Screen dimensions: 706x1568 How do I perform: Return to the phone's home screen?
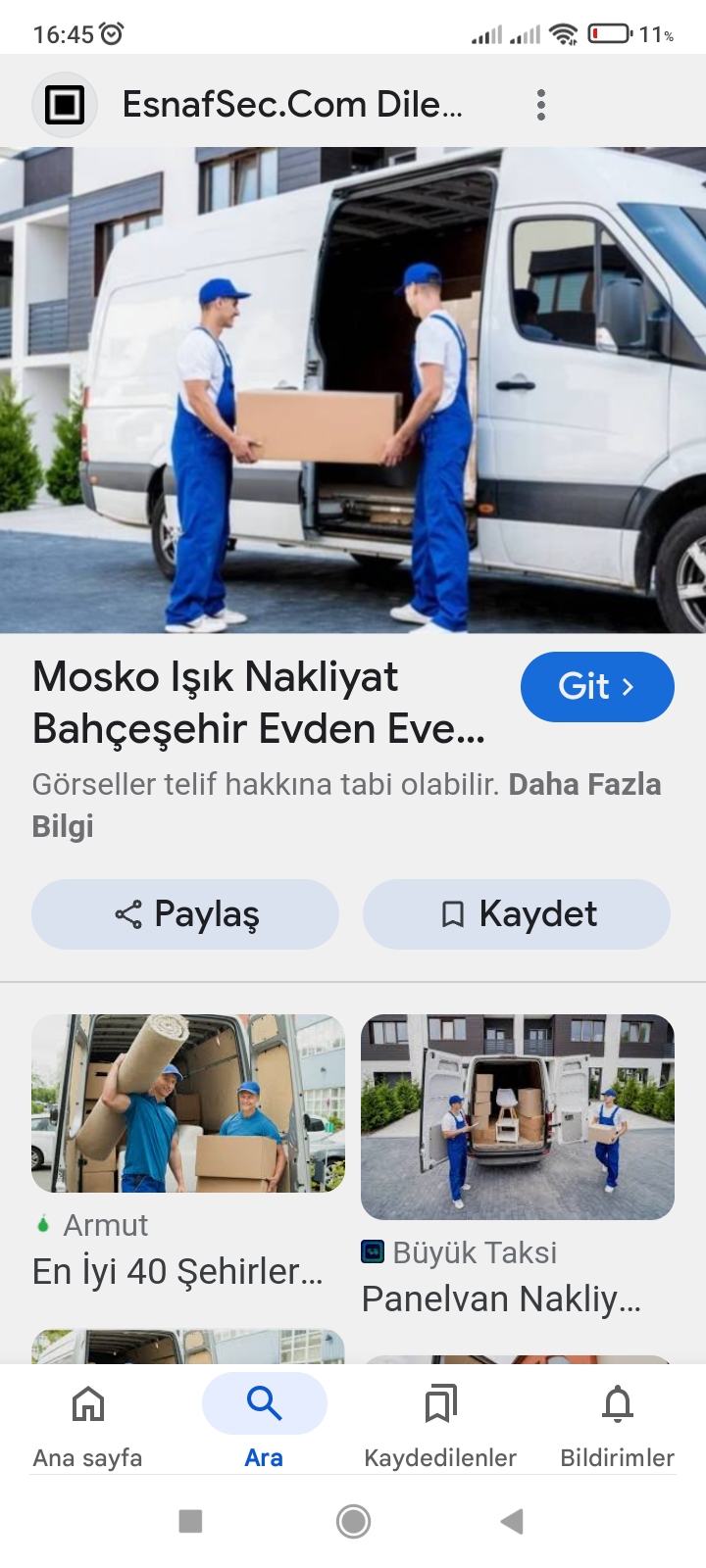[x=353, y=1521]
